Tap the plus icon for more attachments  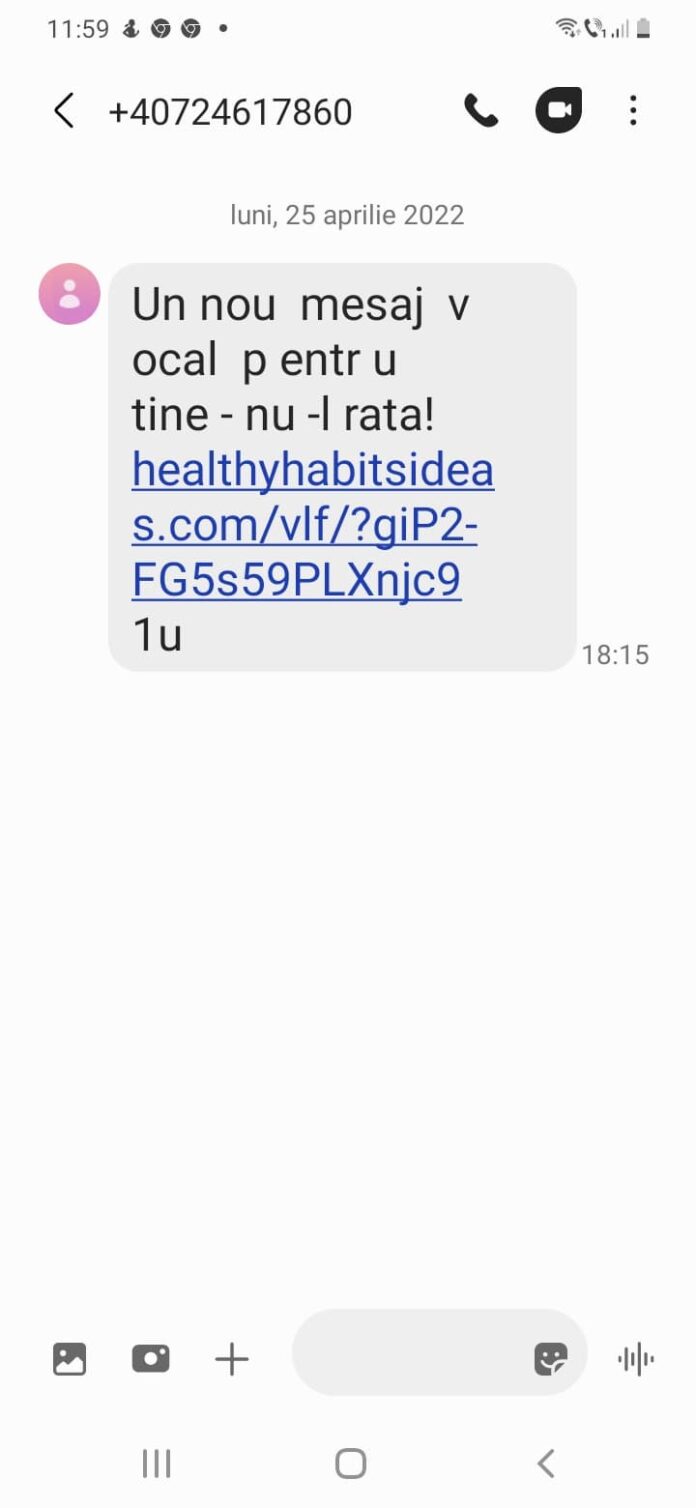pos(232,1359)
